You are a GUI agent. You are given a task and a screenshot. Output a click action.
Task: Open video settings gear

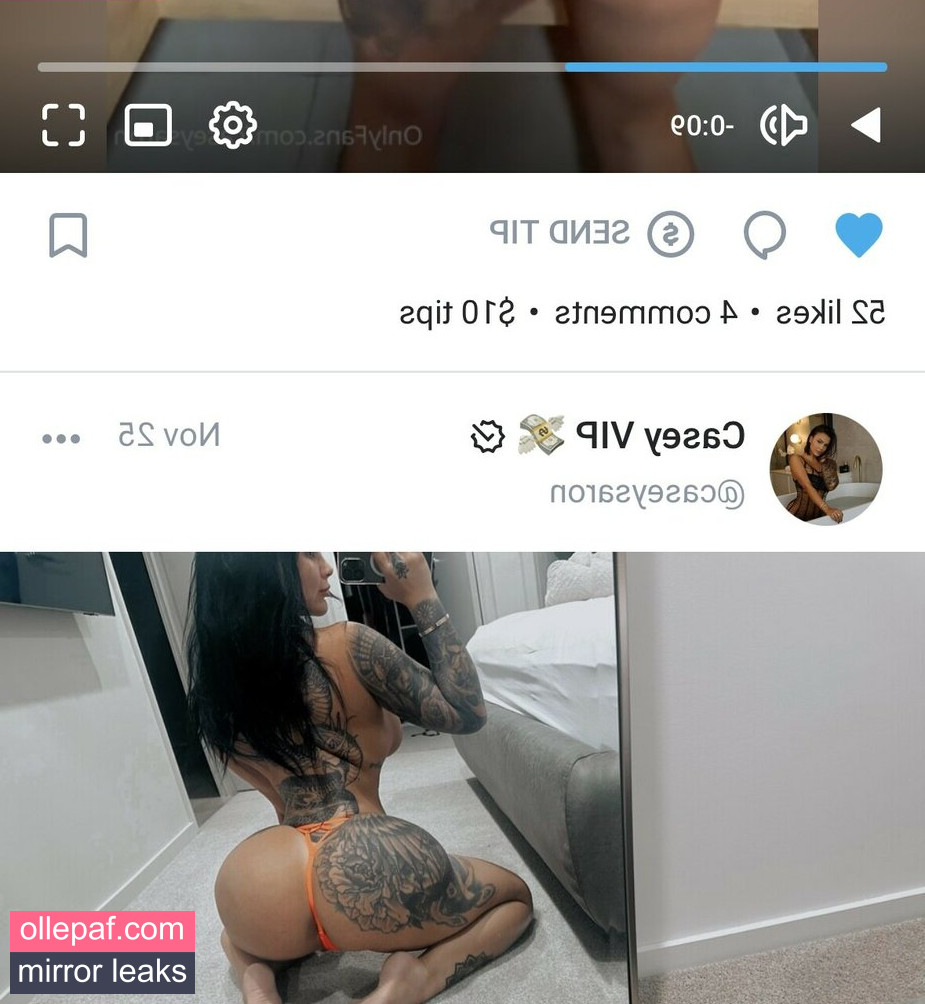pyautogui.click(x=233, y=126)
